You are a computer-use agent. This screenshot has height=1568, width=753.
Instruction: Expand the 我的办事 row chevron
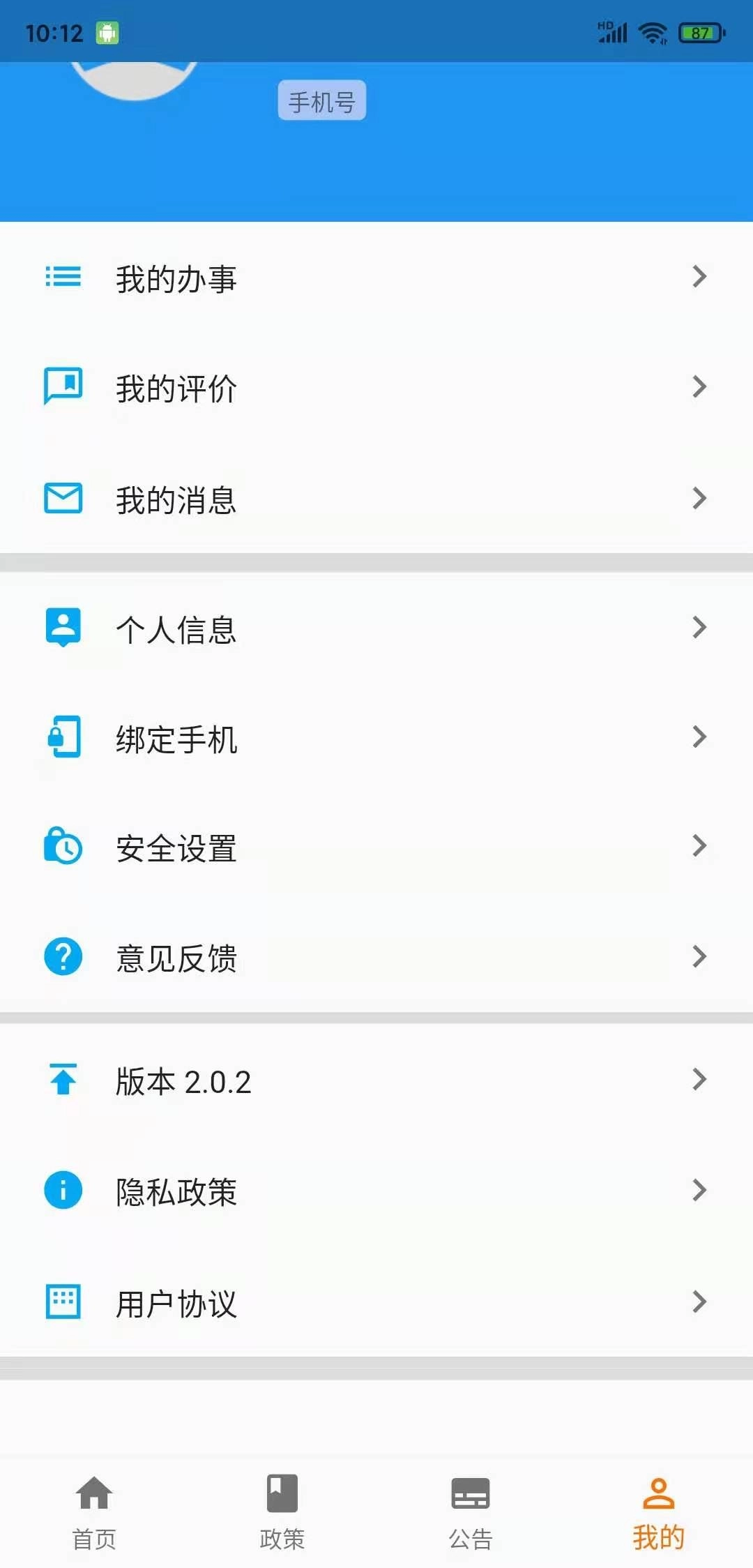tap(699, 277)
